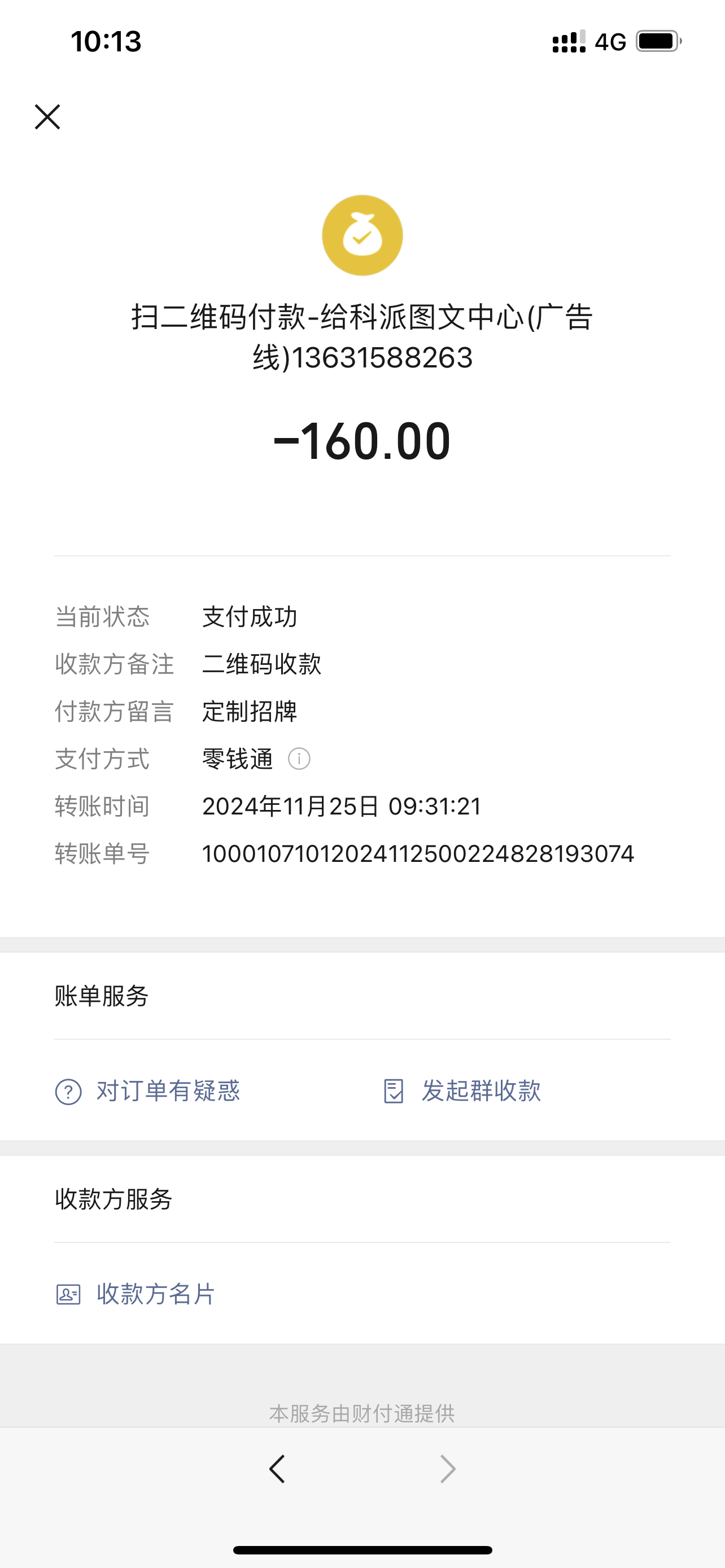Go back using the bottom back arrow
Image resolution: width=725 pixels, height=1568 pixels.
click(x=277, y=1469)
